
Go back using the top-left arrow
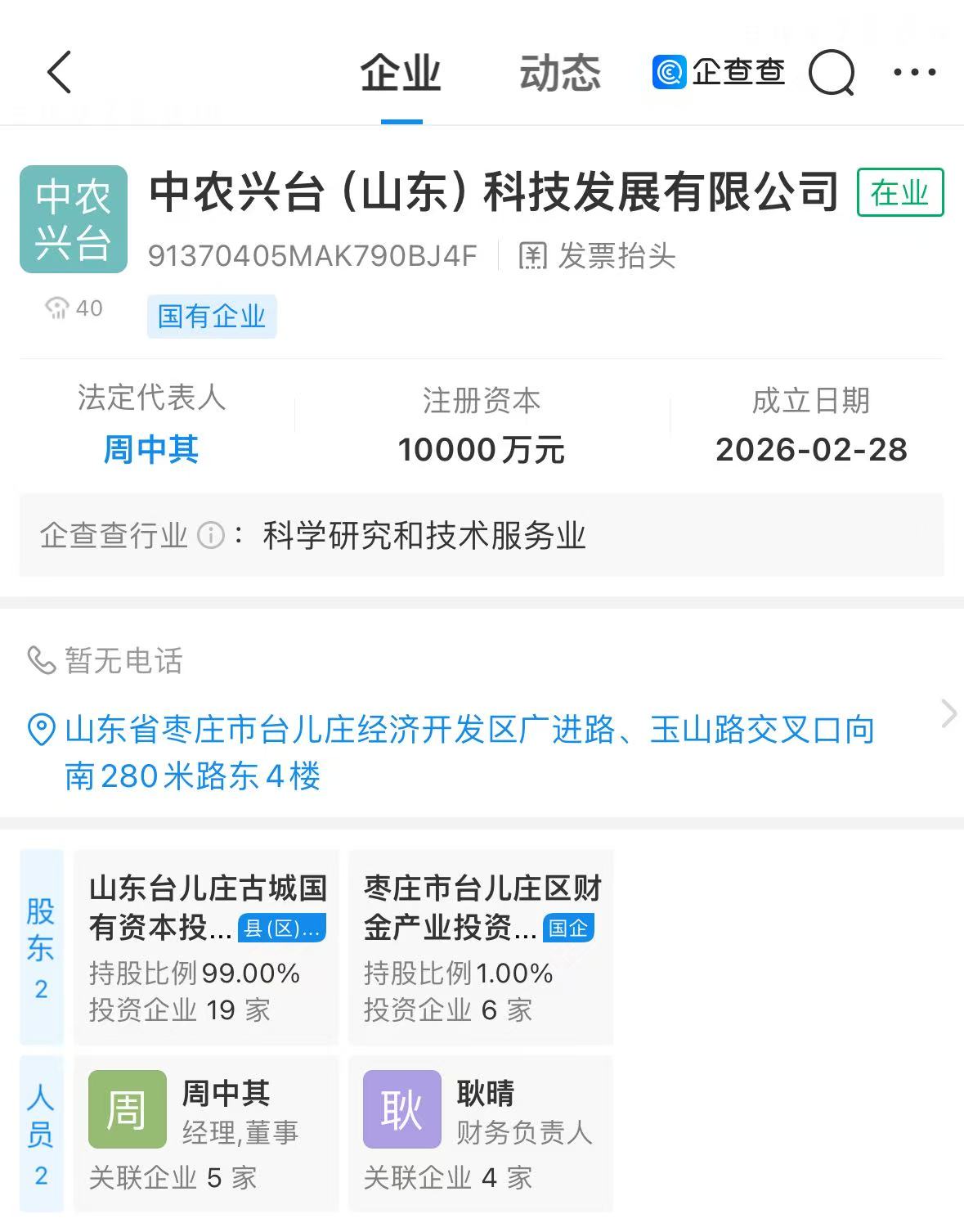point(60,72)
